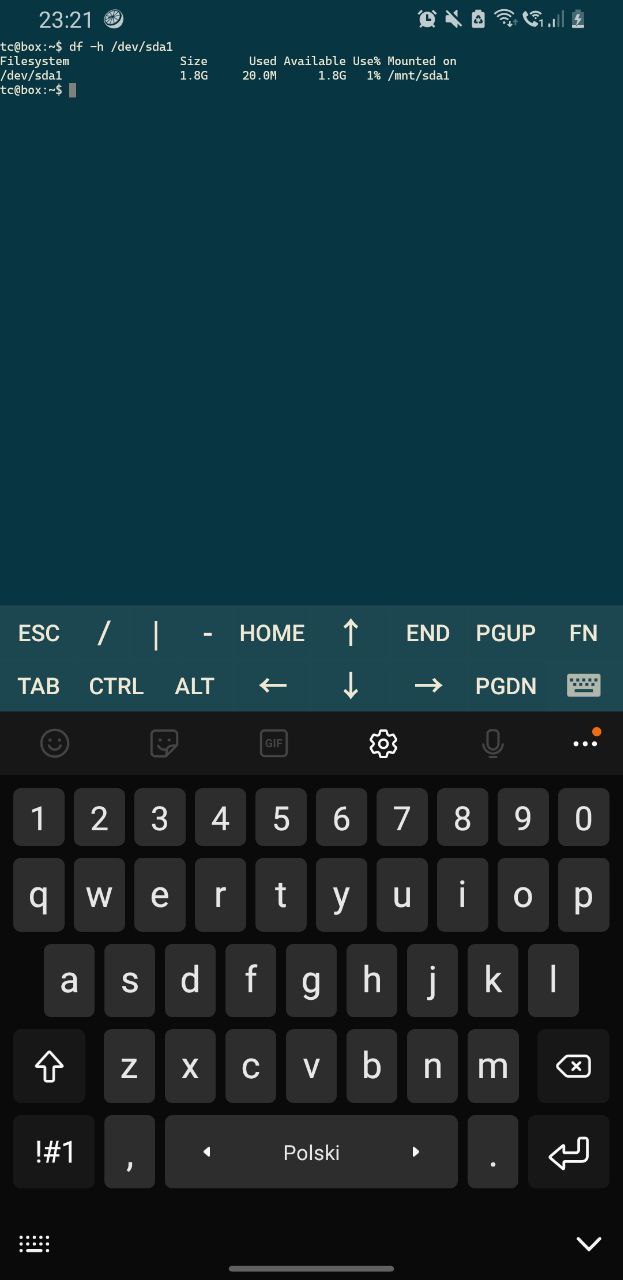Image resolution: width=623 pixels, height=1280 pixels.
Task: Tap the FN key
Action: click(584, 633)
